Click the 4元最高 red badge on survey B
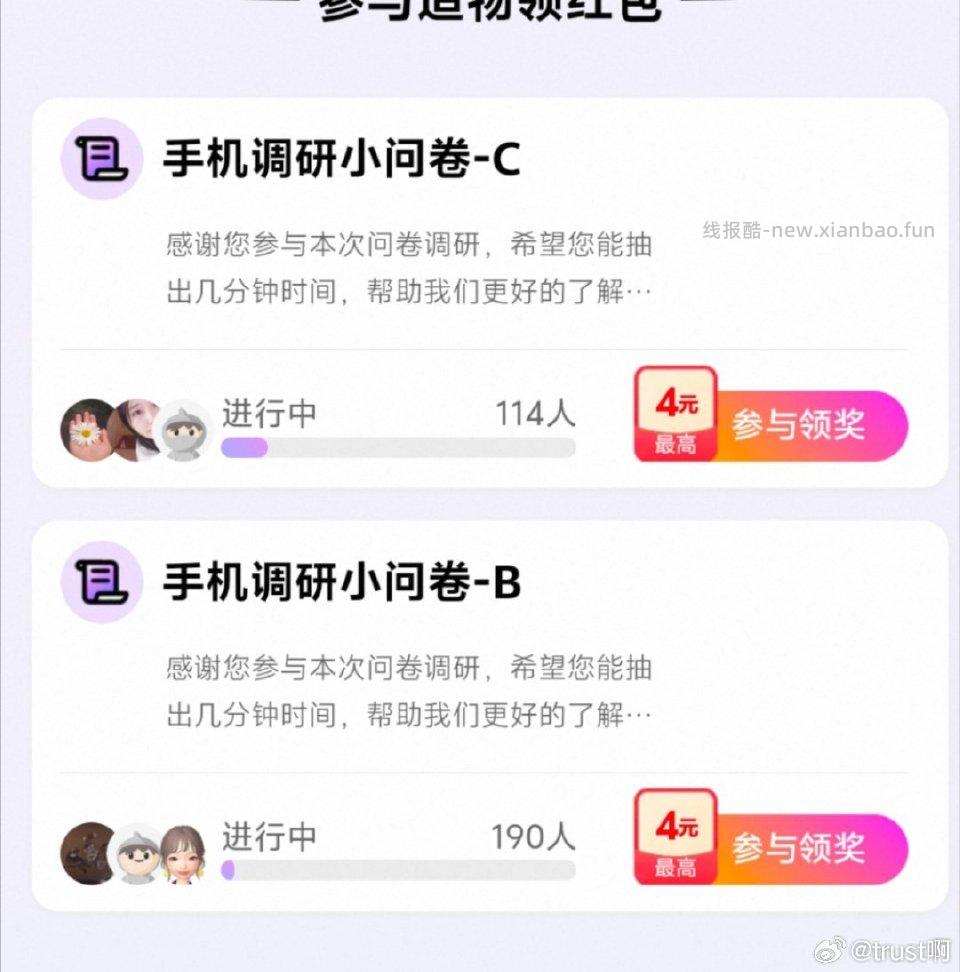The image size is (960, 972). click(675, 838)
